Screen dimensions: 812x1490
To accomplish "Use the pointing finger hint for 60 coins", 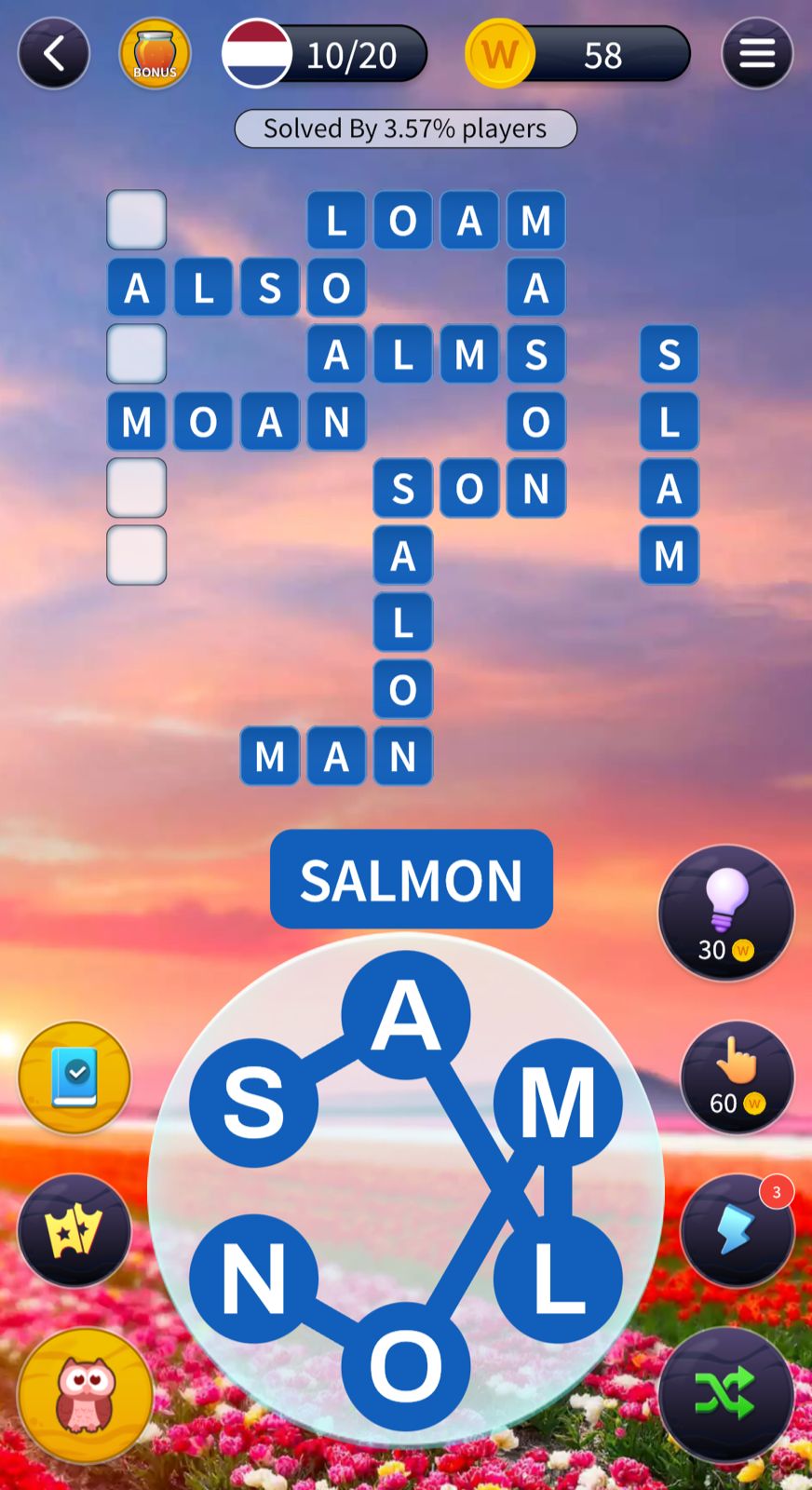I will [x=737, y=1077].
